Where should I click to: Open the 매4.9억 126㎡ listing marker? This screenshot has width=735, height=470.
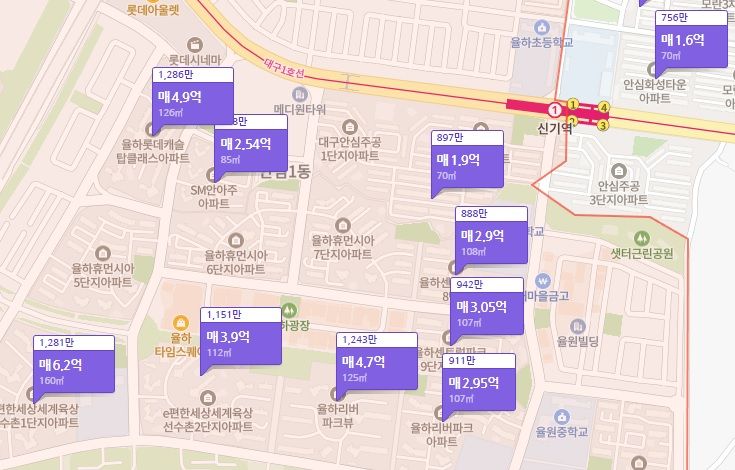click(192, 102)
